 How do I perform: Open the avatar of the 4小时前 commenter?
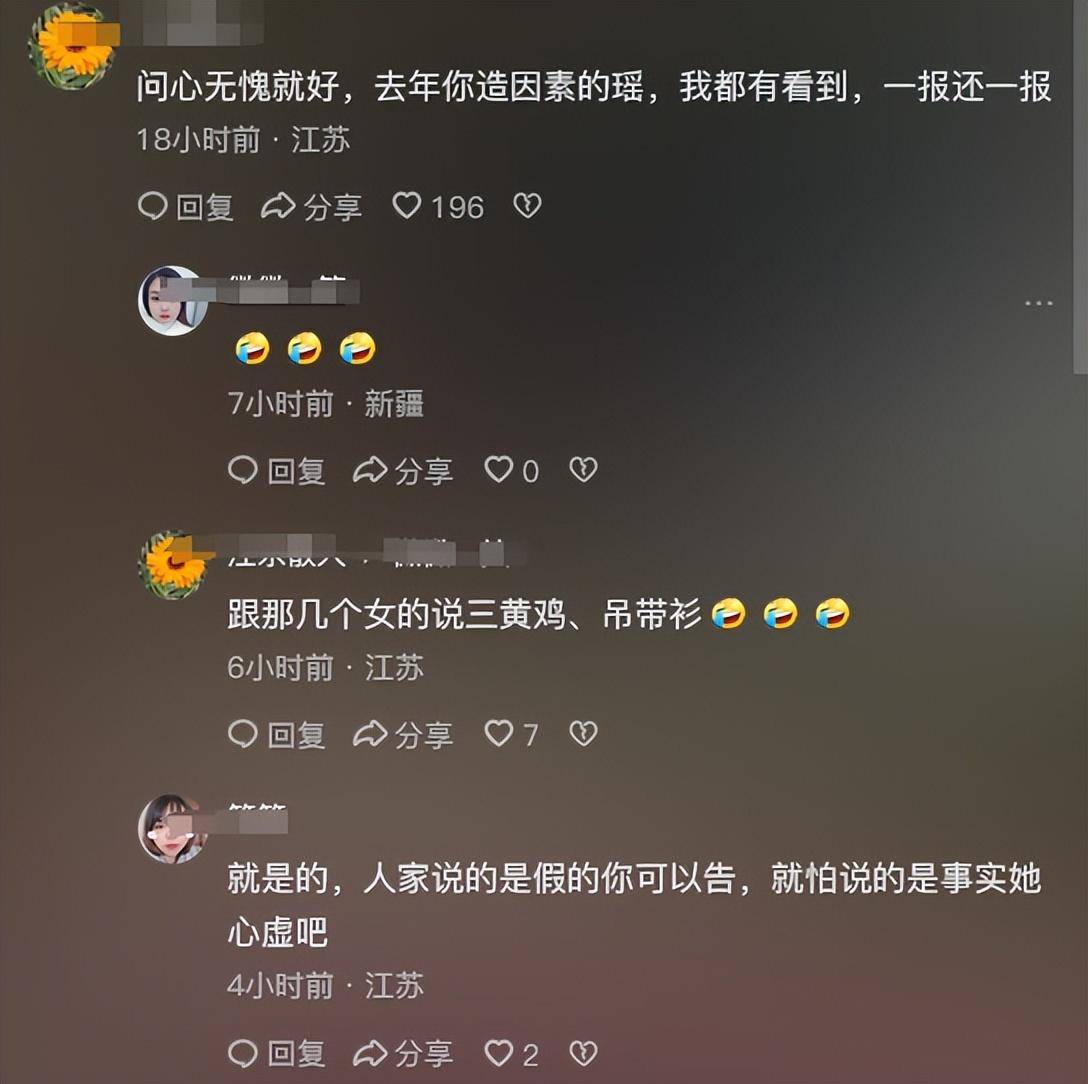[x=172, y=829]
